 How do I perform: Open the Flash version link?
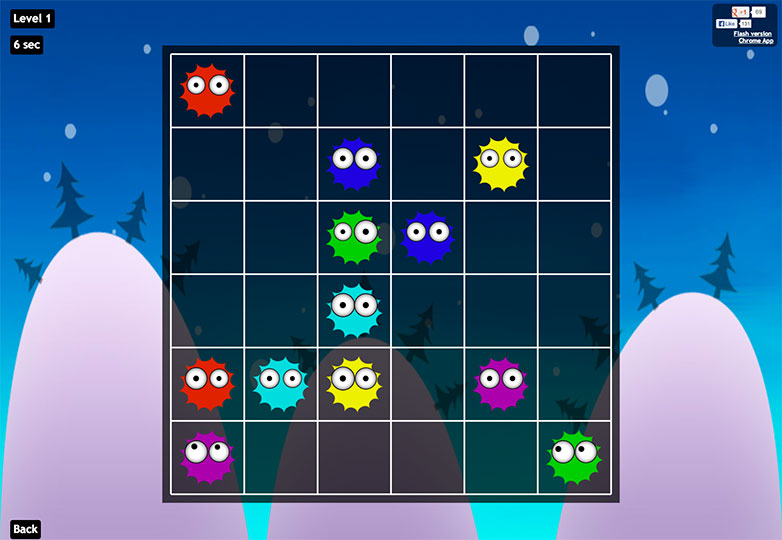(752, 33)
